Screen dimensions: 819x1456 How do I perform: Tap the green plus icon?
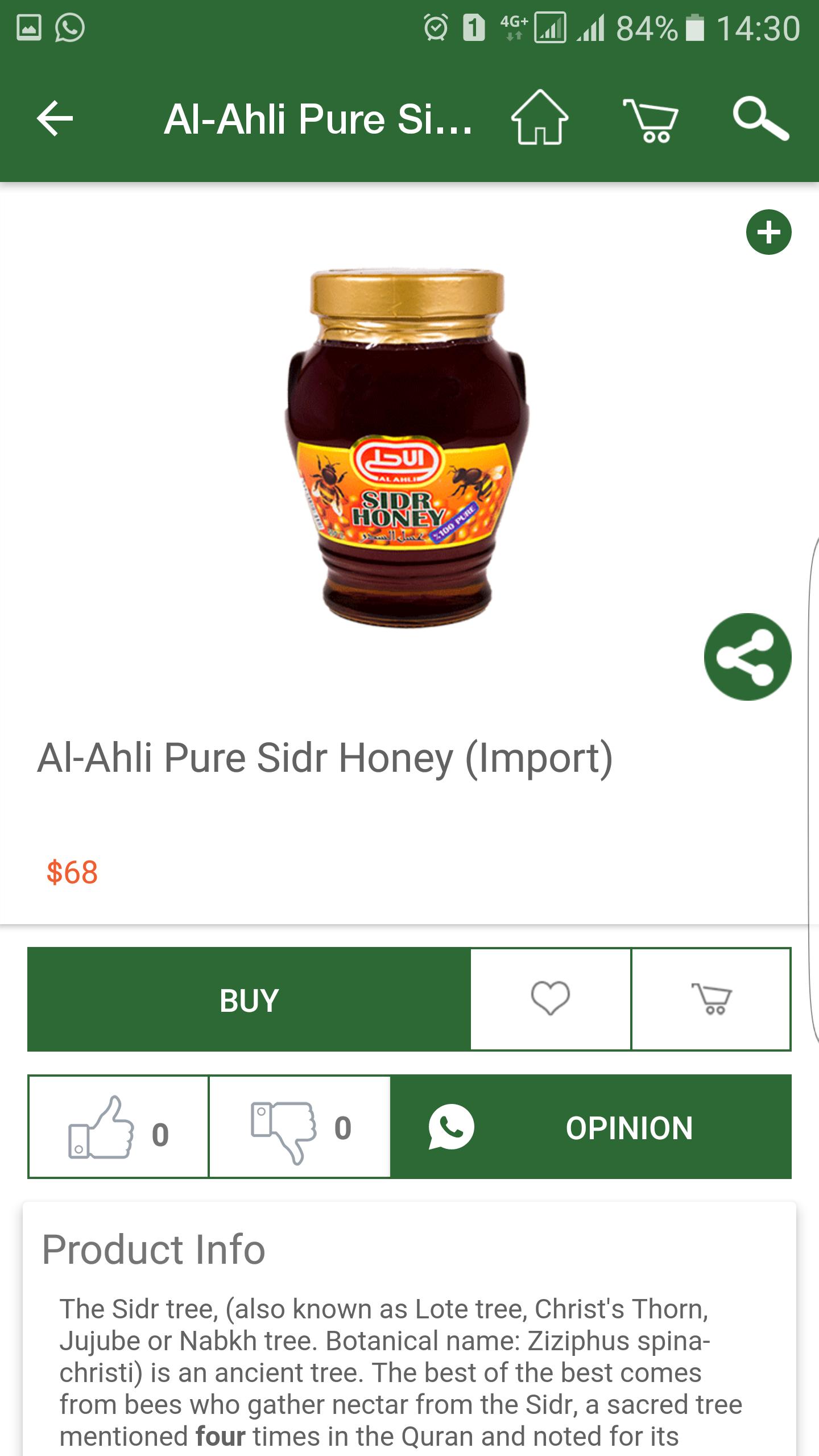point(768,232)
